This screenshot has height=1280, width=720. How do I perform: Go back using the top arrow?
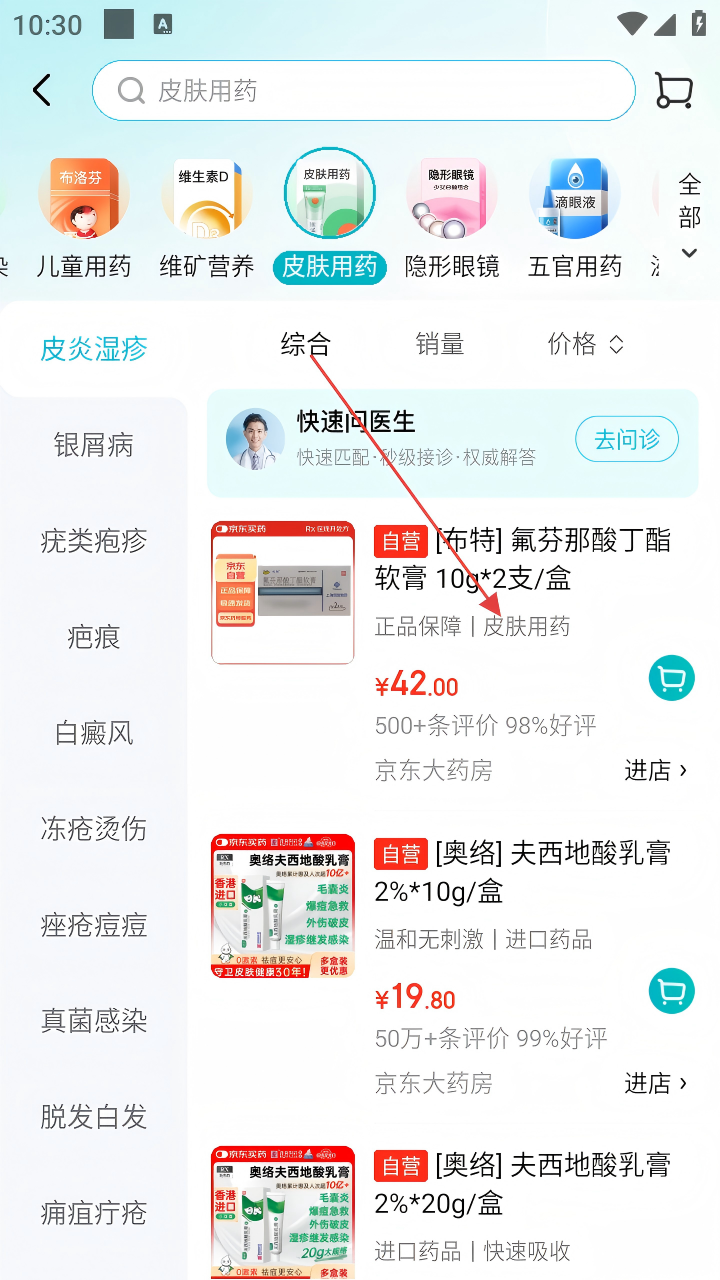[x=41, y=91]
